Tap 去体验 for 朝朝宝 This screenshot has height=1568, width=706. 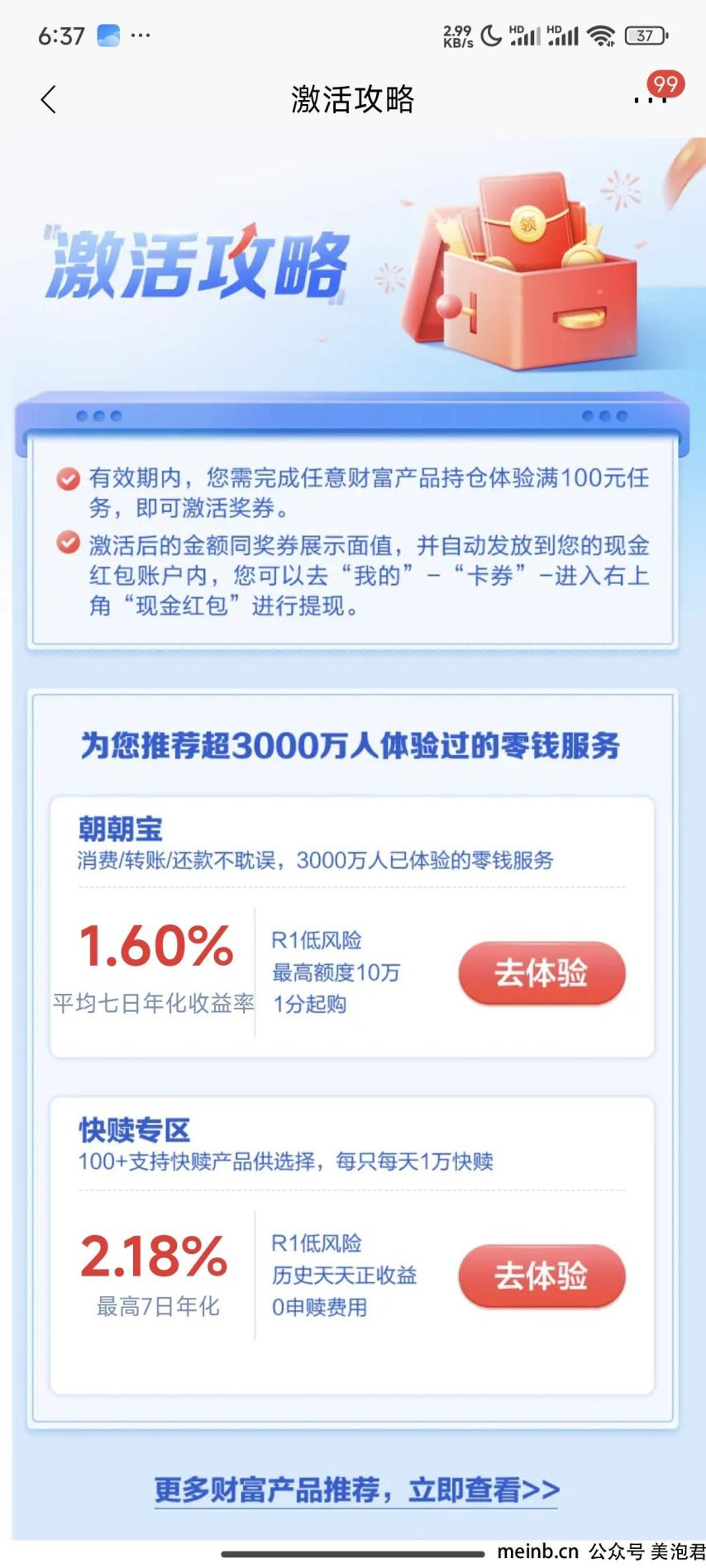[541, 972]
